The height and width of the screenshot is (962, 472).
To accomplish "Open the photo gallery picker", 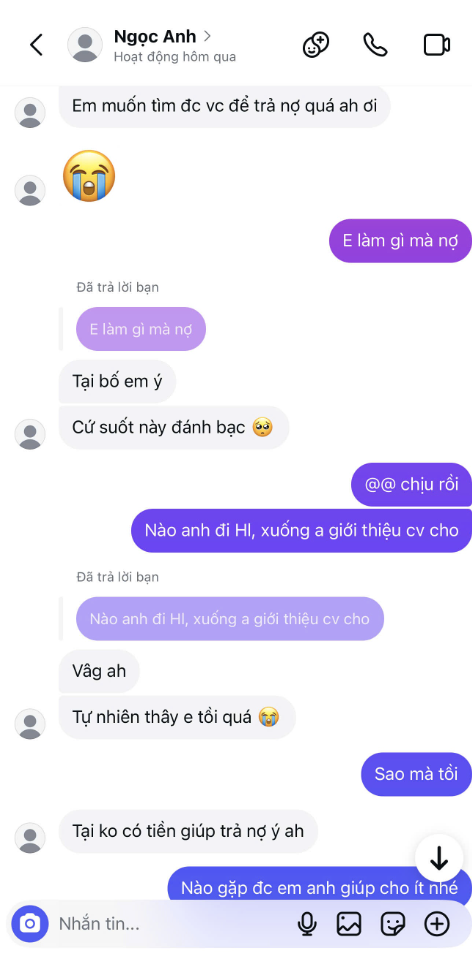I will click(349, 923).
